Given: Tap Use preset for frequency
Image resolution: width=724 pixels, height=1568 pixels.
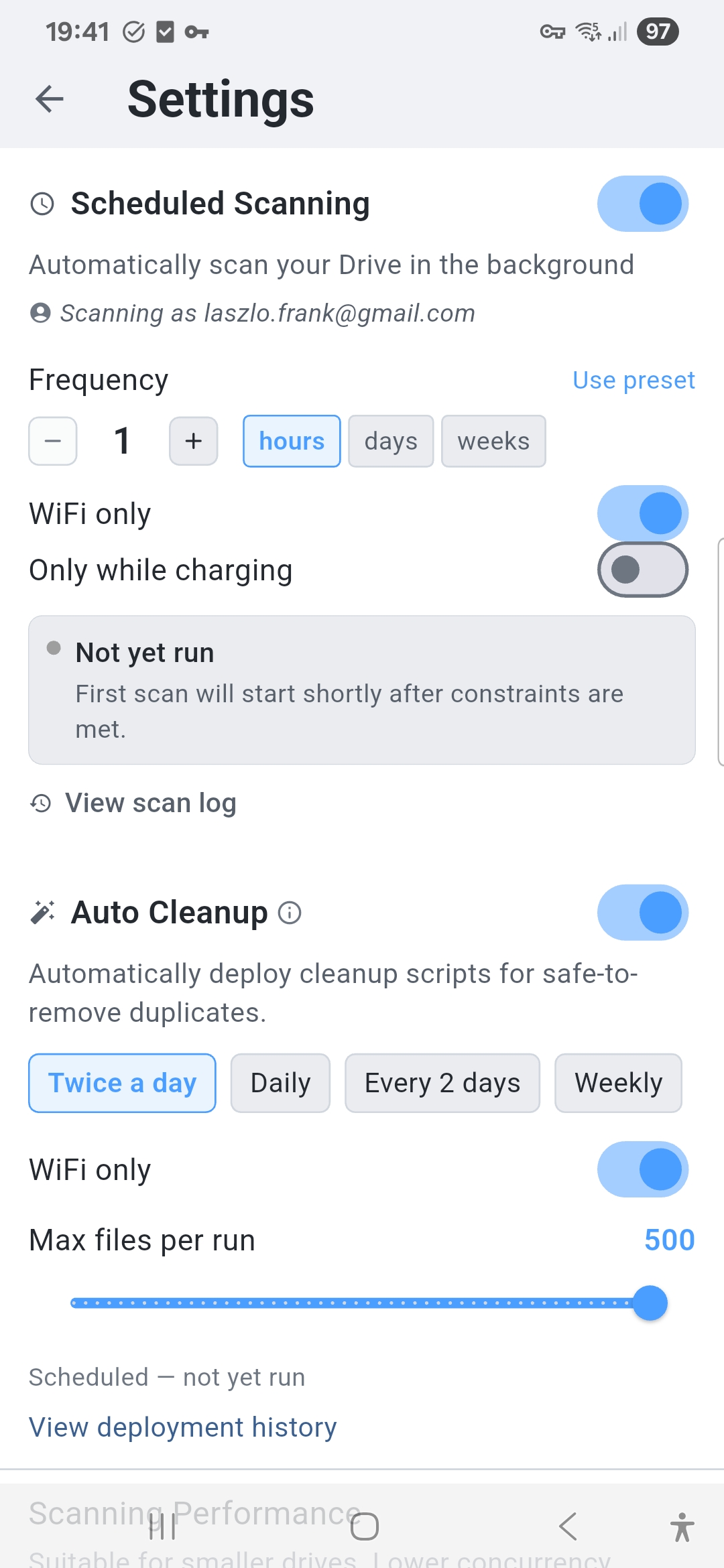Looking at the screenshot, I should click(x=633, y=380).
